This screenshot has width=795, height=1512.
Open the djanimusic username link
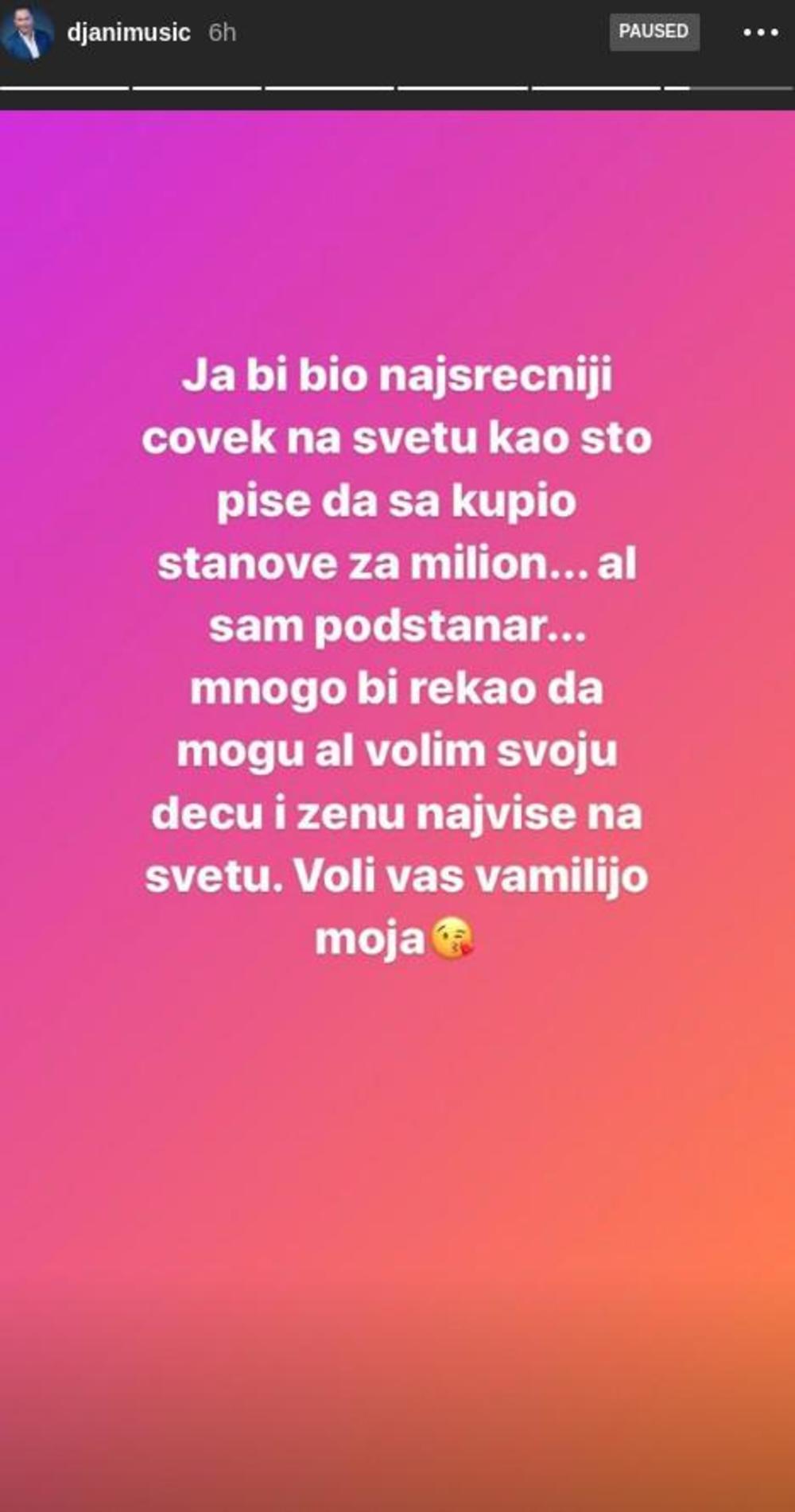coord(129,33)
